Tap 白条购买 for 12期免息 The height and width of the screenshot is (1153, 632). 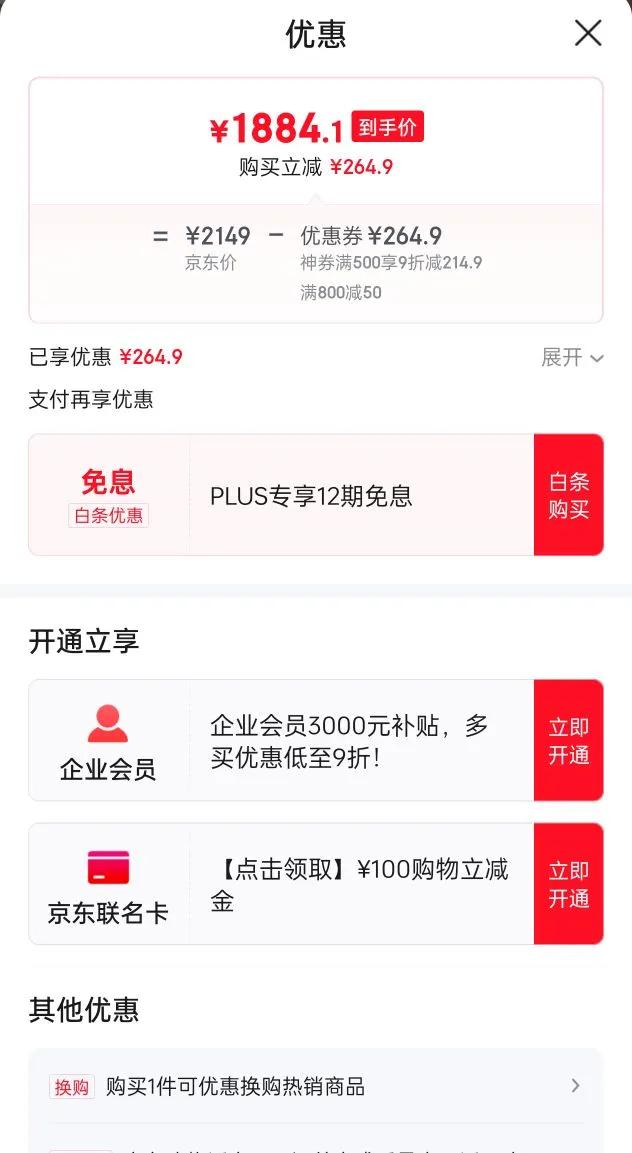569,495
